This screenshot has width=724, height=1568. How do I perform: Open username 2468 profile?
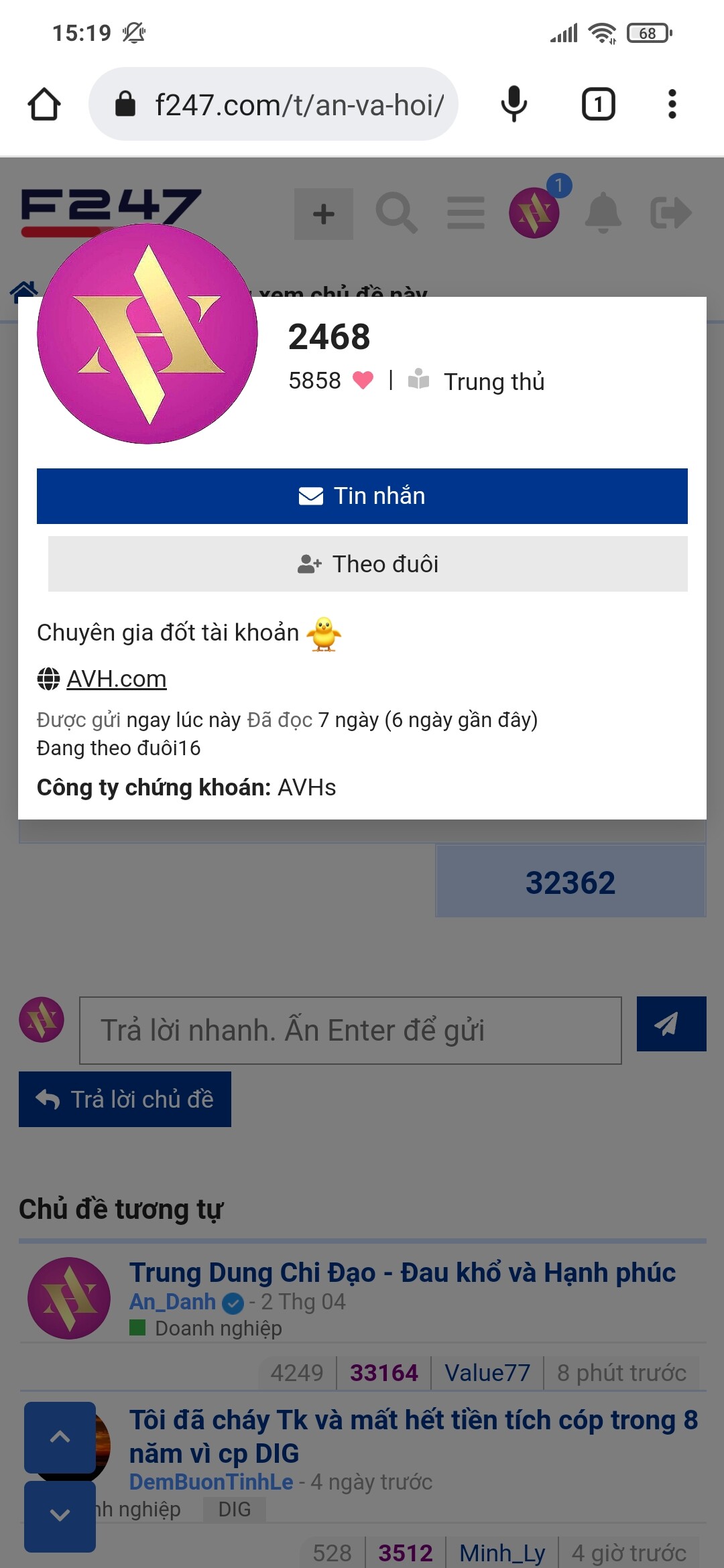pos(328,336)
